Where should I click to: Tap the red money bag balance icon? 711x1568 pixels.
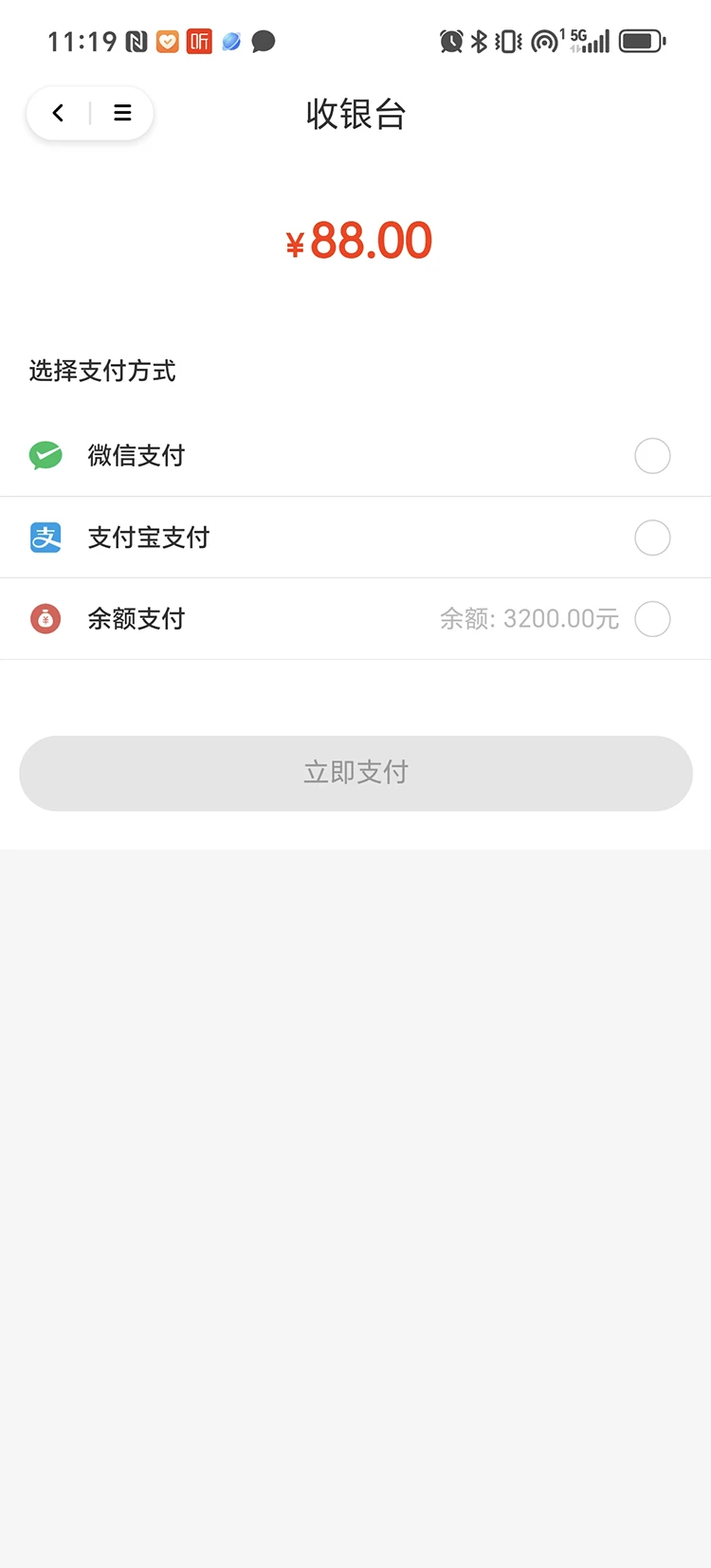[x=46, y=619]
